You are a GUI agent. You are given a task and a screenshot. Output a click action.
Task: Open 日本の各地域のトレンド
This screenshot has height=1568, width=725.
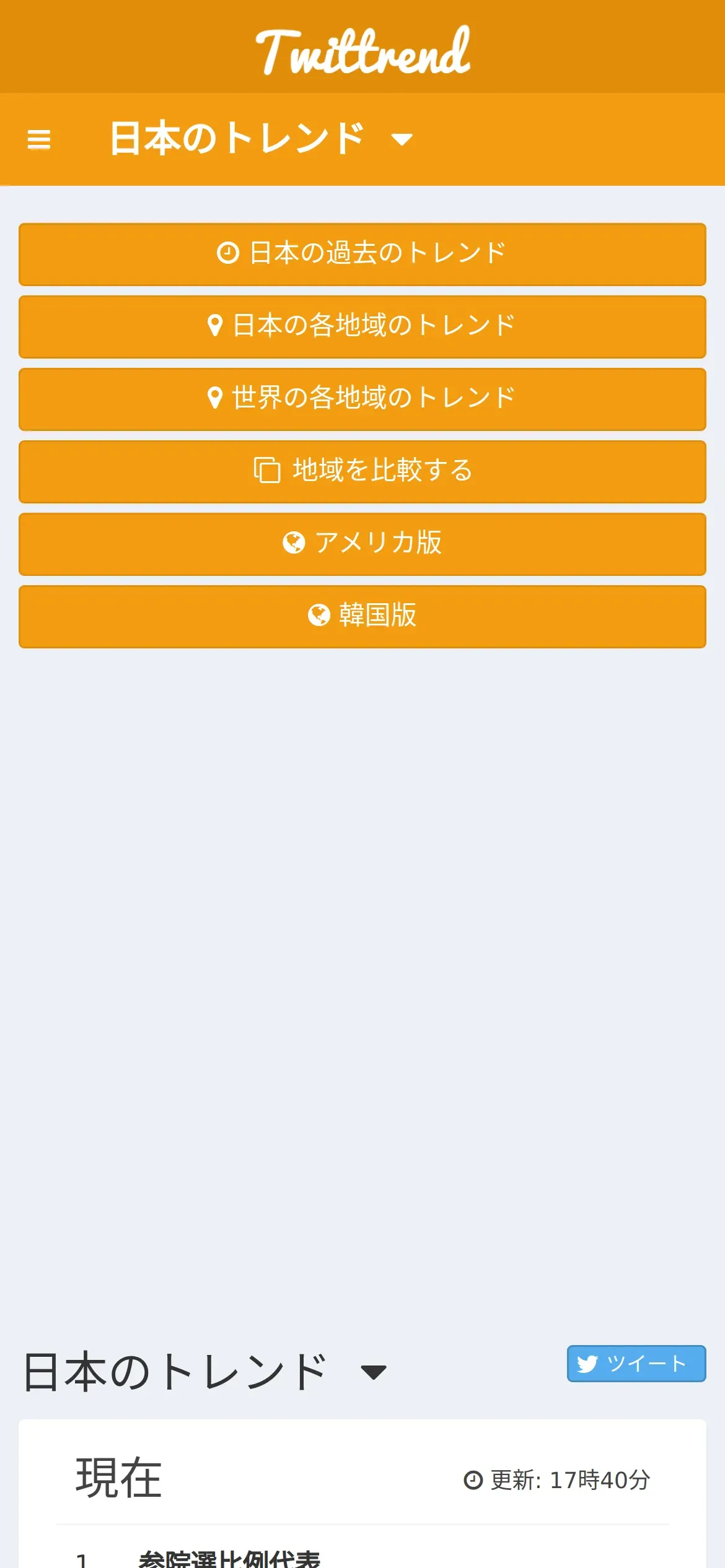362,326
